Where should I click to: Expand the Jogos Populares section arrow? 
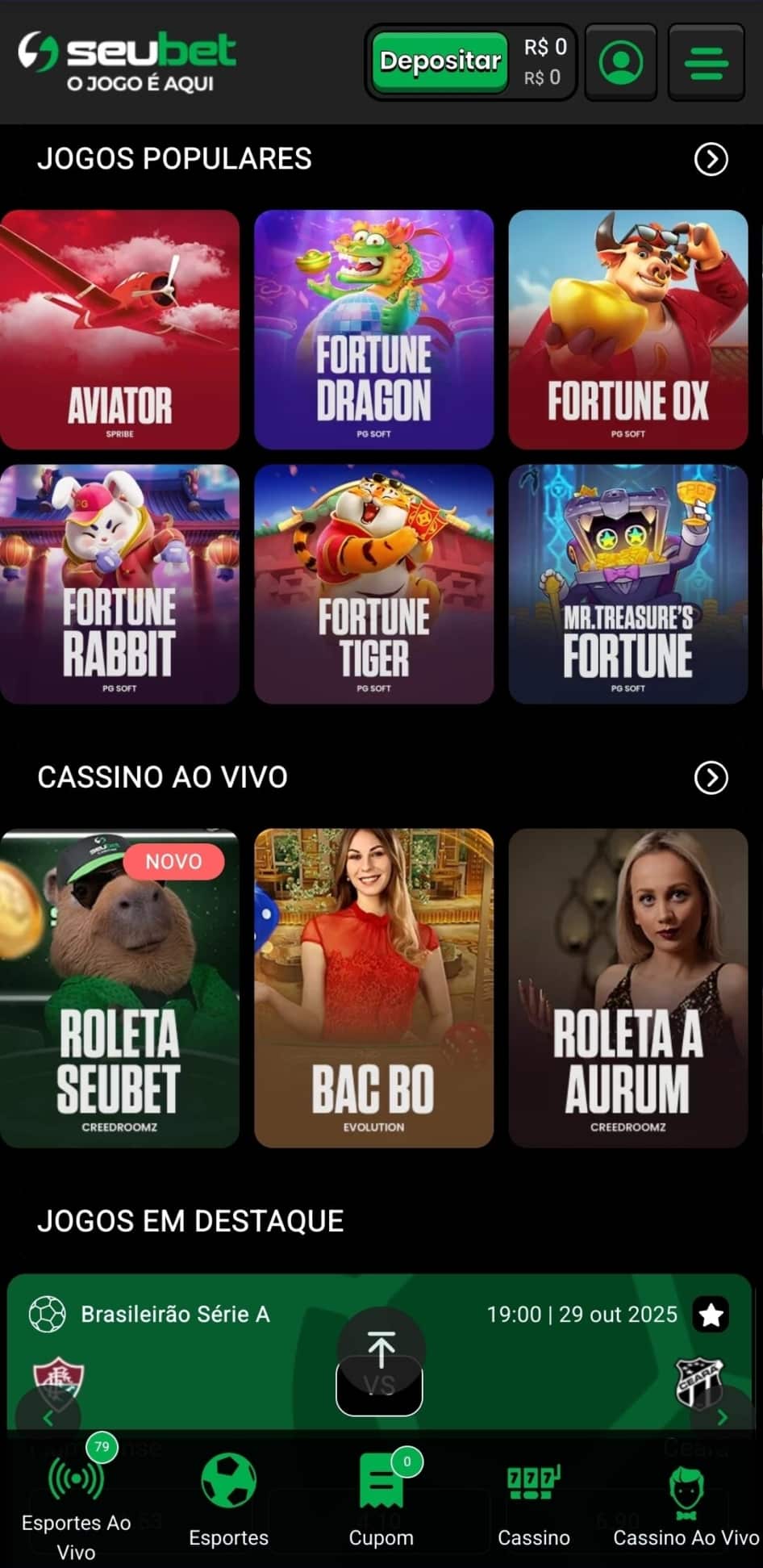(711, 159)
